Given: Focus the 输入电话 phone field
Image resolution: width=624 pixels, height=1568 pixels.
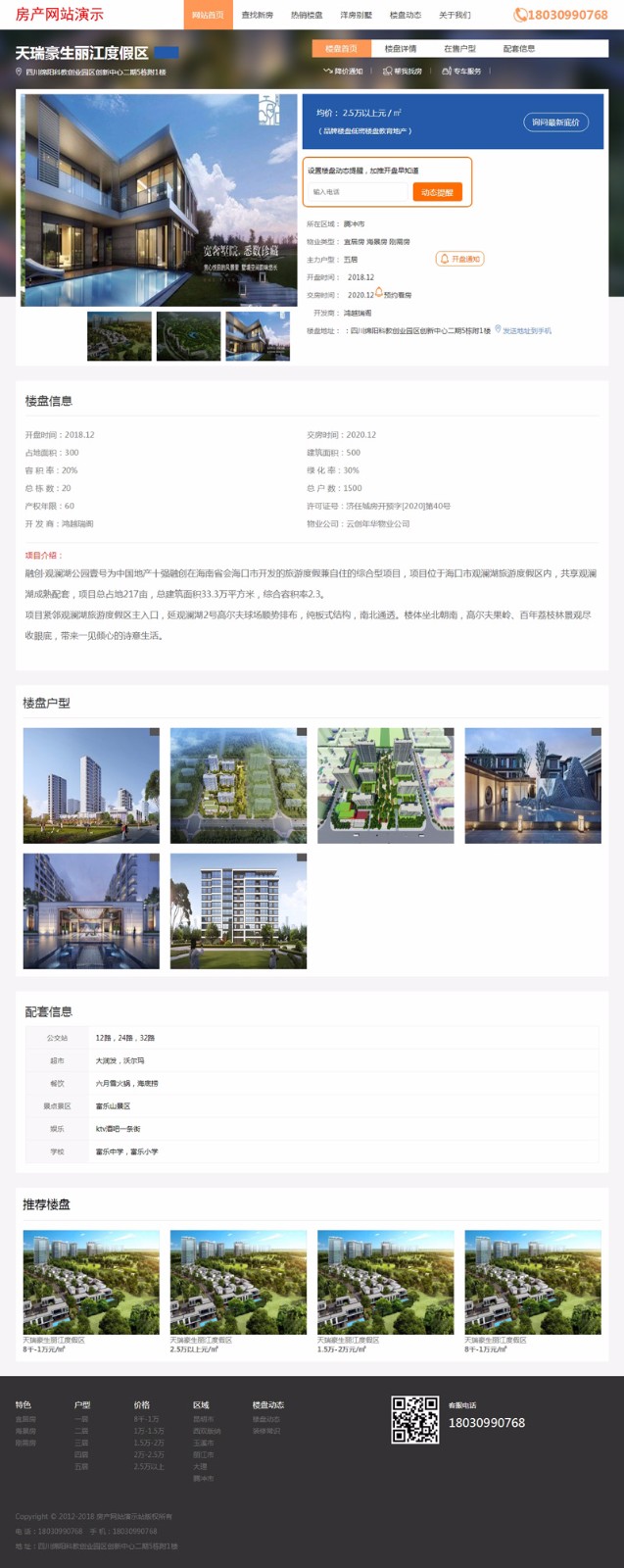Looking at the screenshot, I should click(359, 192).
